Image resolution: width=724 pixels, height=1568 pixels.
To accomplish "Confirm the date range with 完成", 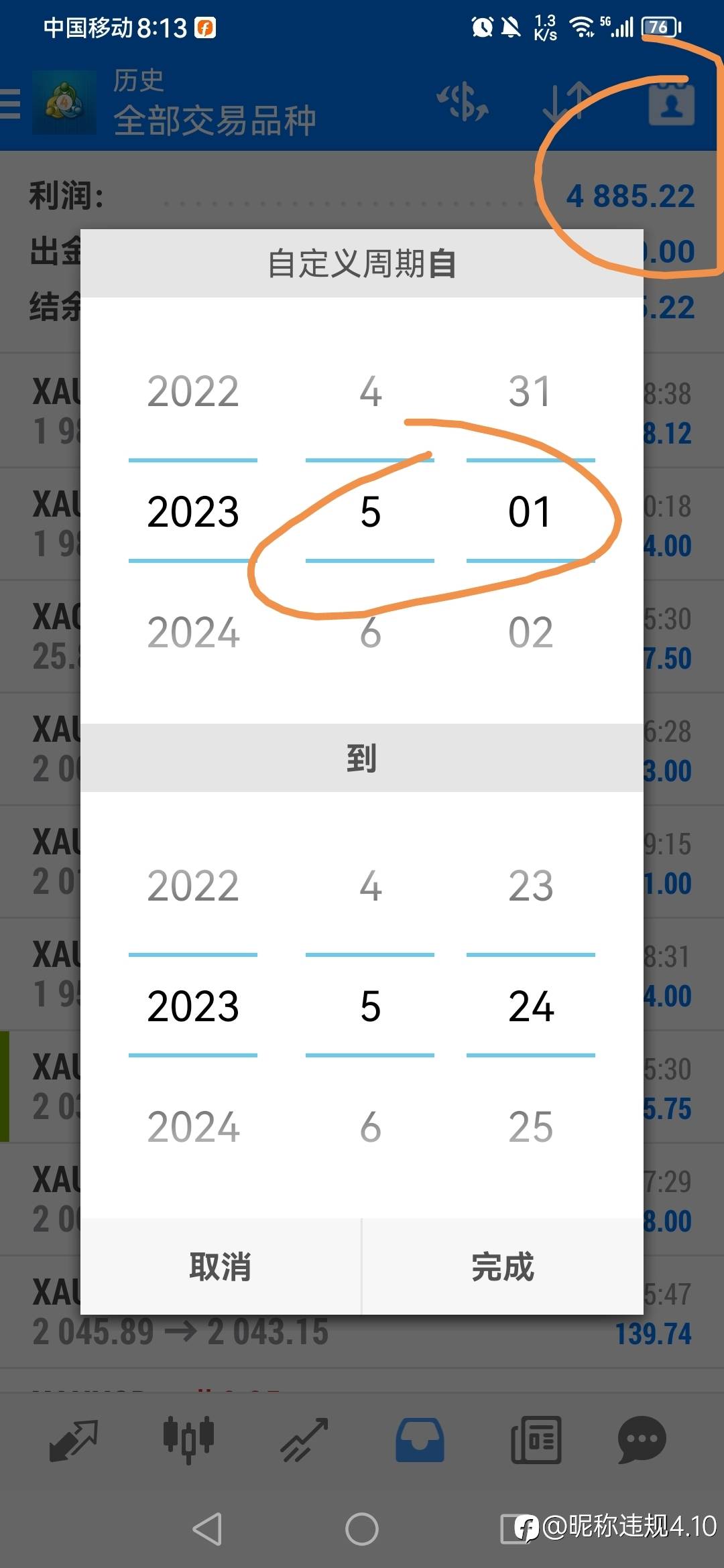I will point(503,1266).
